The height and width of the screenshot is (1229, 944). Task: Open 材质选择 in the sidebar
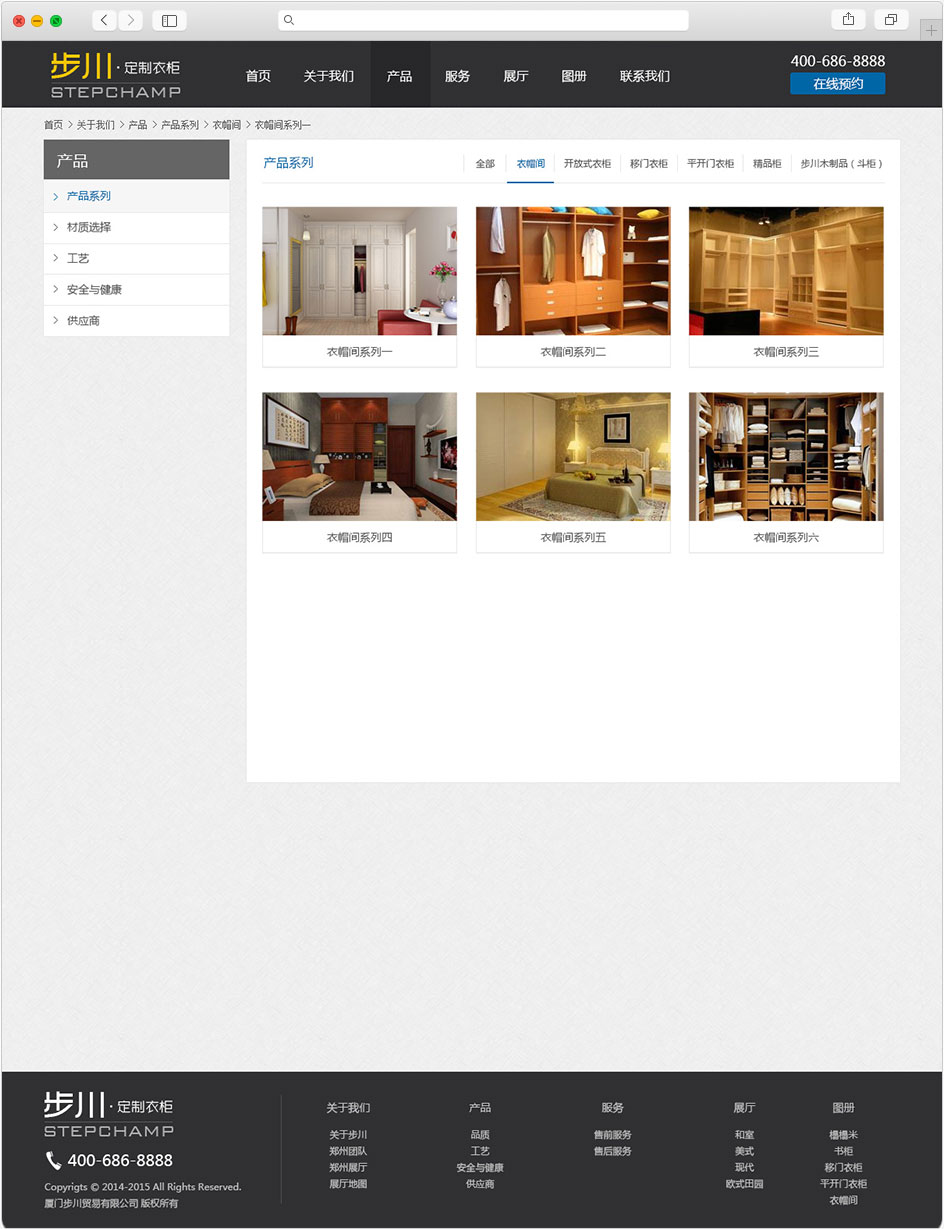89,227
